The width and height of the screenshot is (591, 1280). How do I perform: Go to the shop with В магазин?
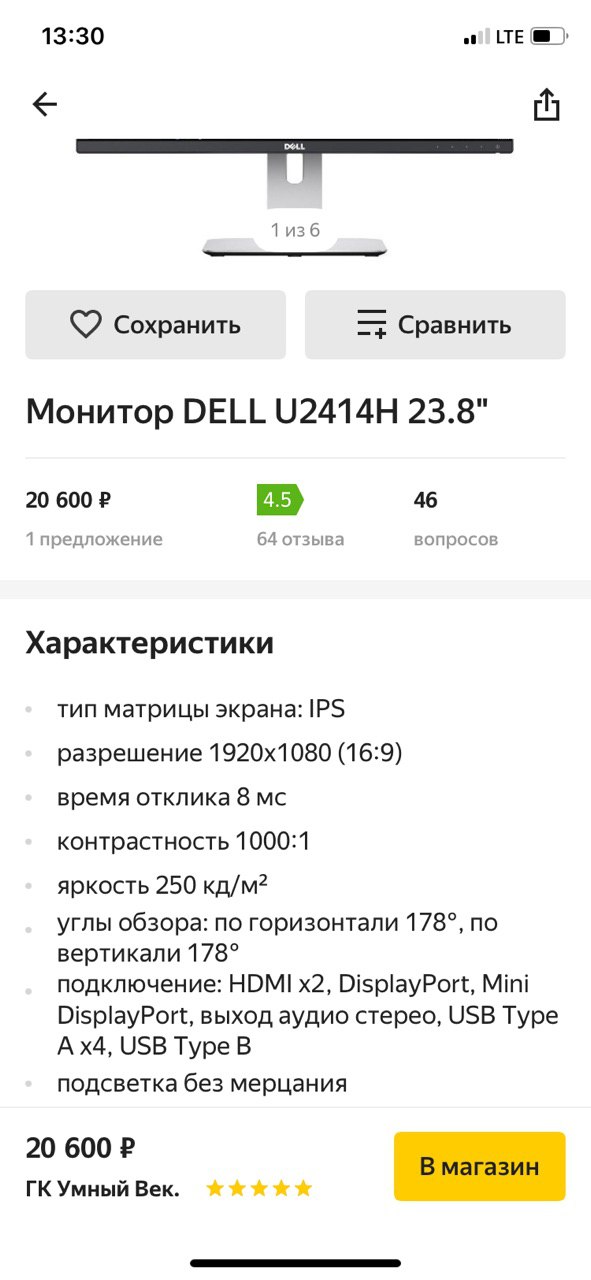[480, 1166]
